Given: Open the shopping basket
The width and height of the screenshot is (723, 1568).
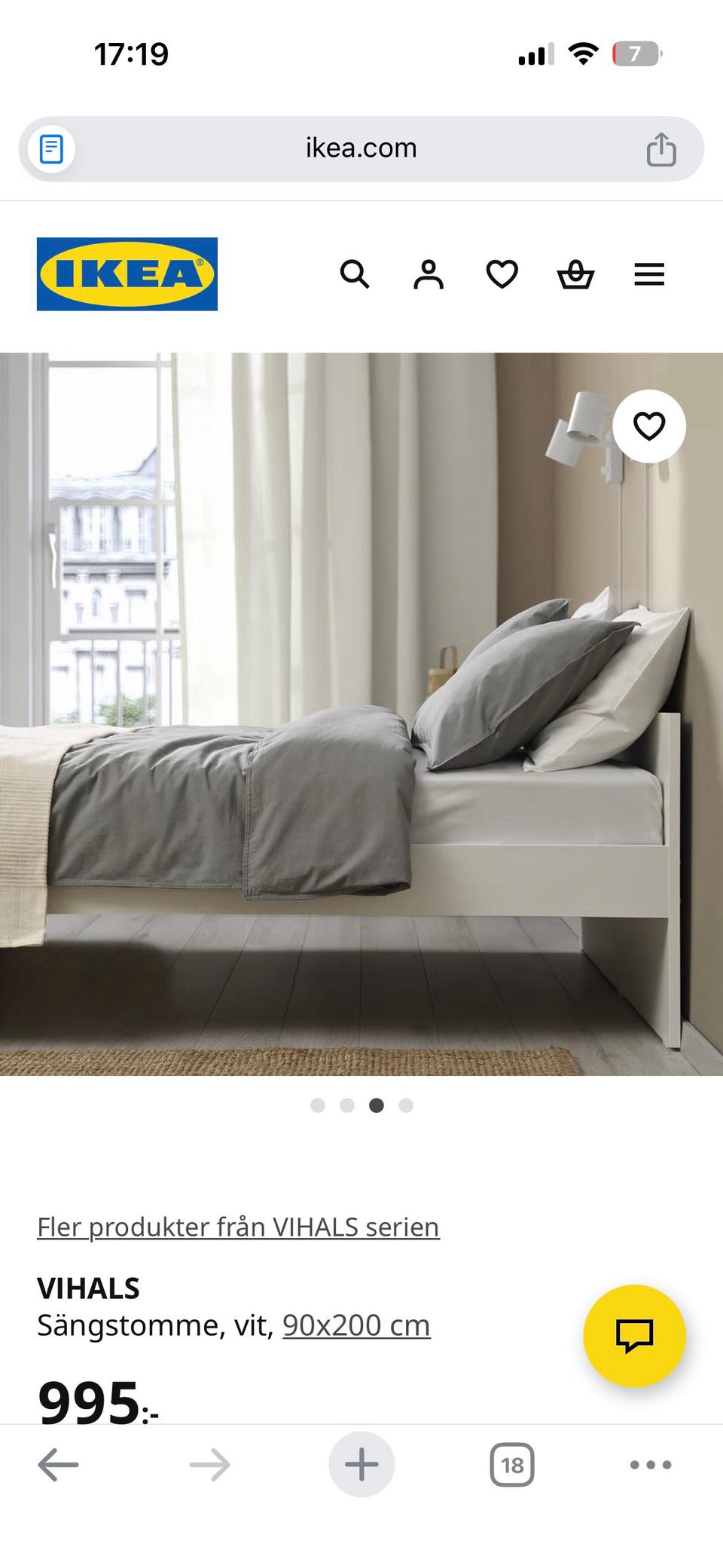Looking at the screenshot, I should point(575,274).
